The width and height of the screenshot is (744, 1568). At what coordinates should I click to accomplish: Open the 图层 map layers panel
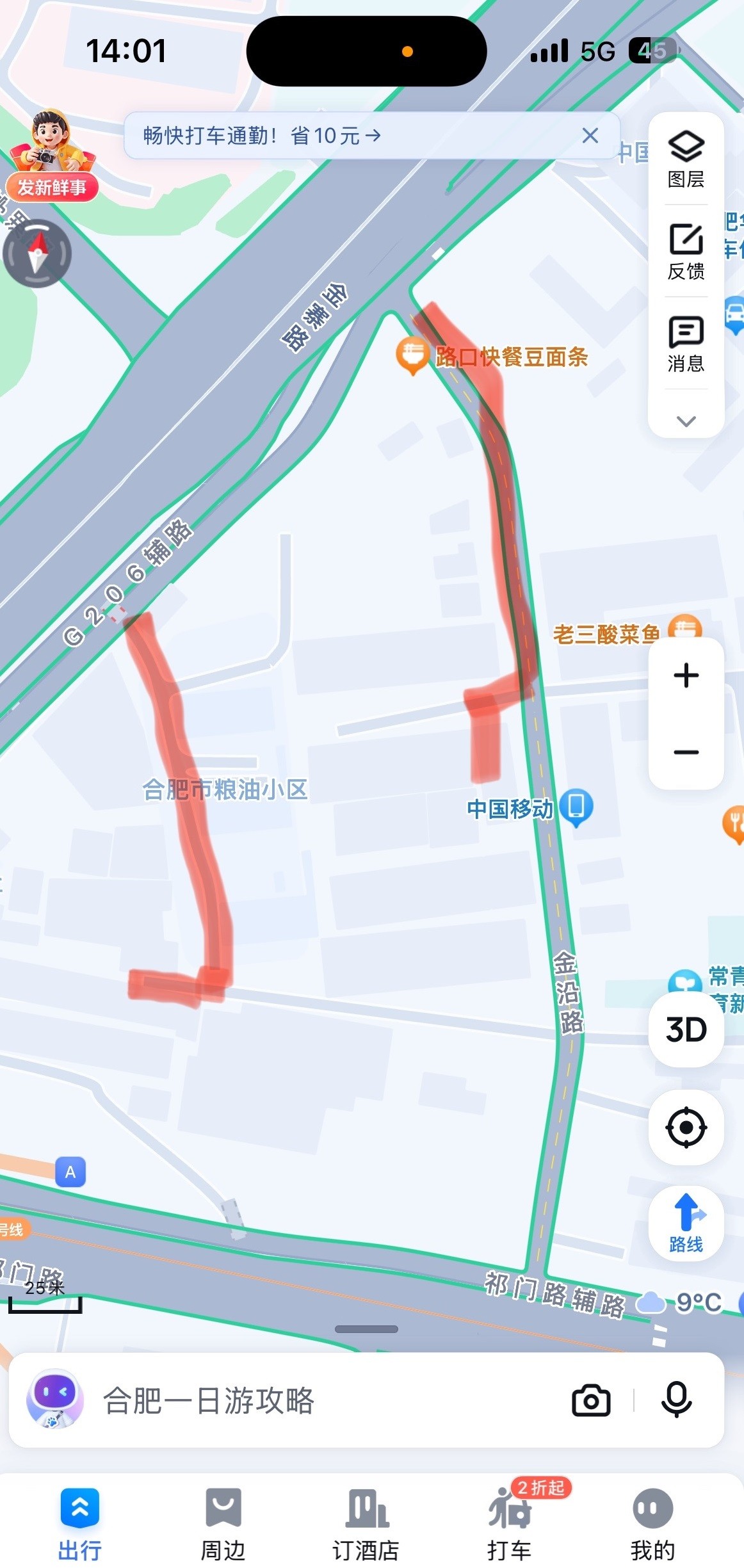(686, 159)
